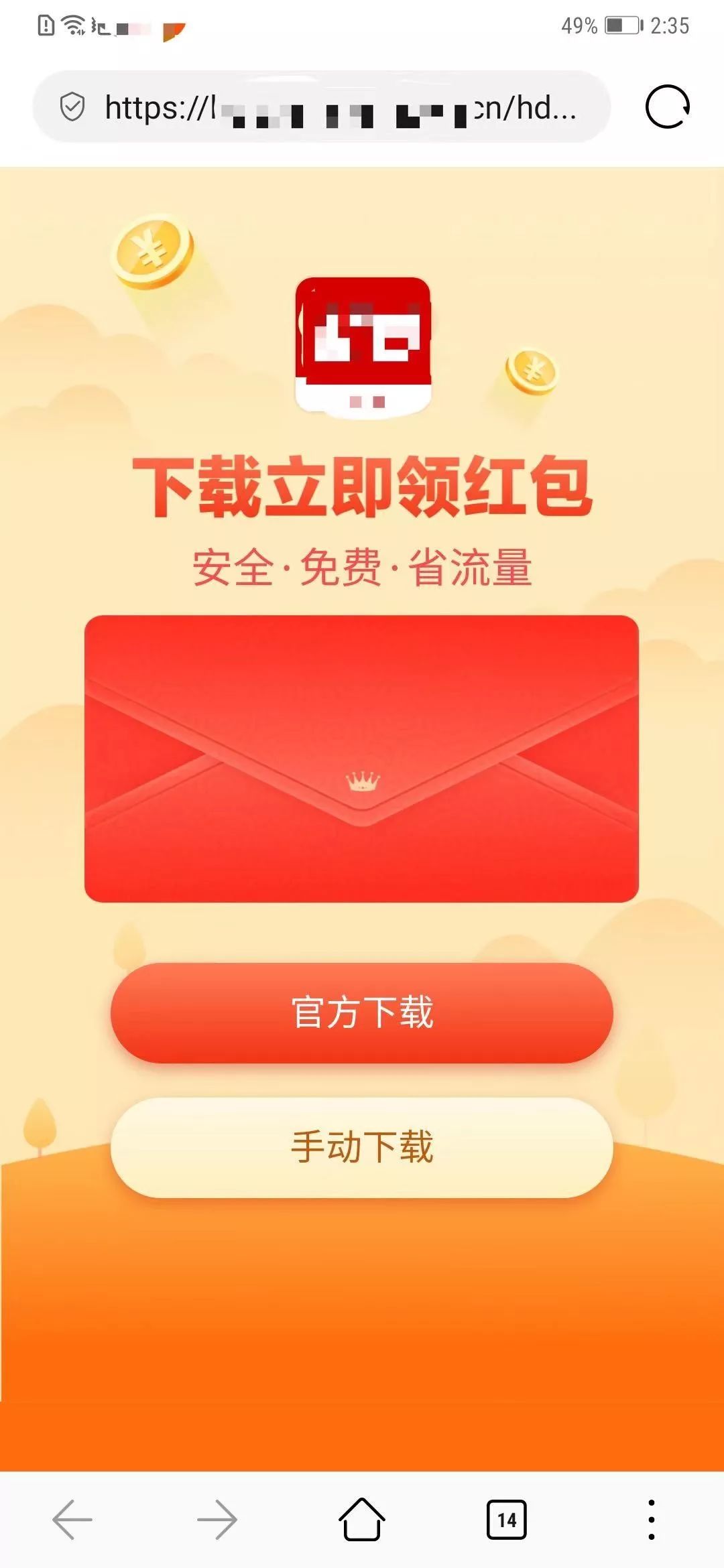This screenshot has width=724, height=1568.
Task: Reload the page with the refresh icon
Action: click(x=667, y=107)
